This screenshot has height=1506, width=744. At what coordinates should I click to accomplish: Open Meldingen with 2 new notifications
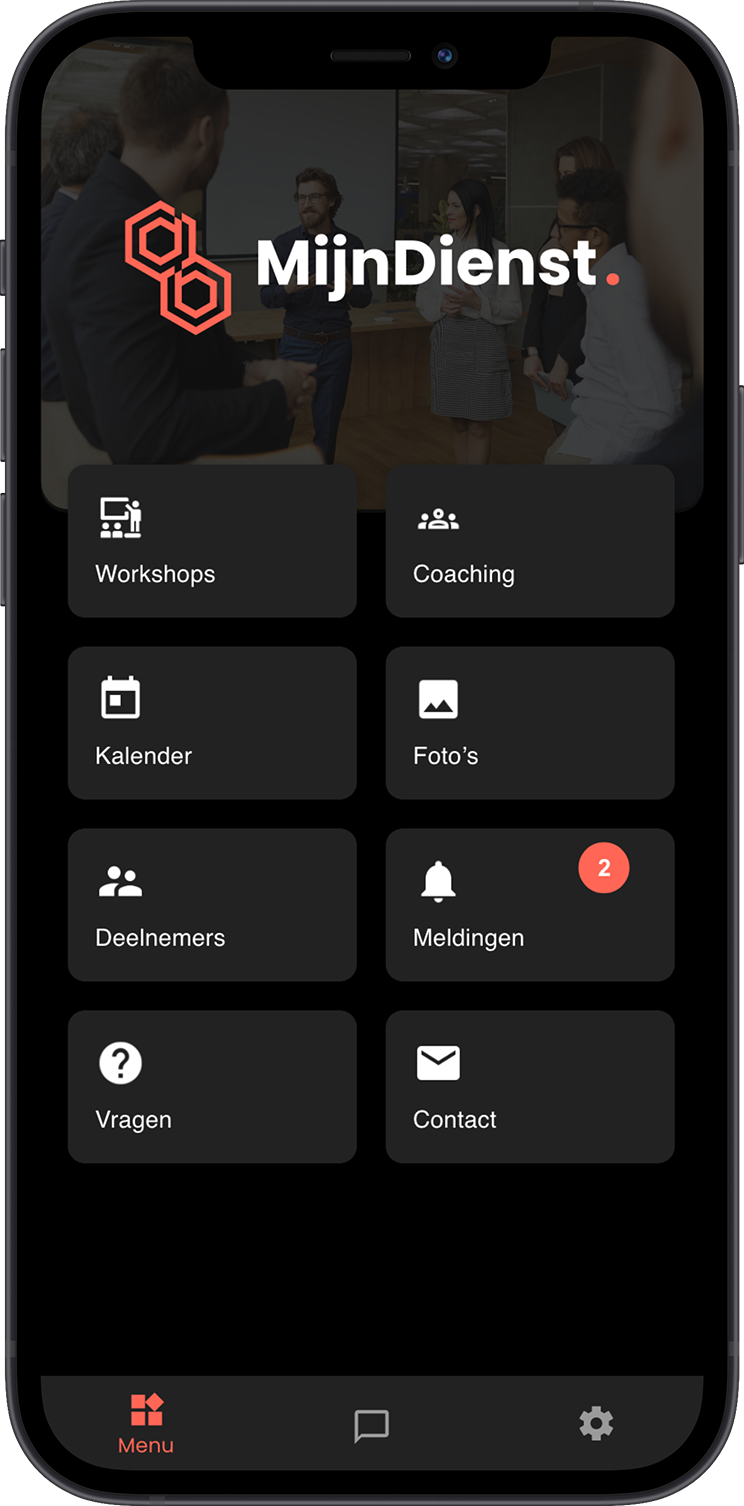tap(530, 905)
